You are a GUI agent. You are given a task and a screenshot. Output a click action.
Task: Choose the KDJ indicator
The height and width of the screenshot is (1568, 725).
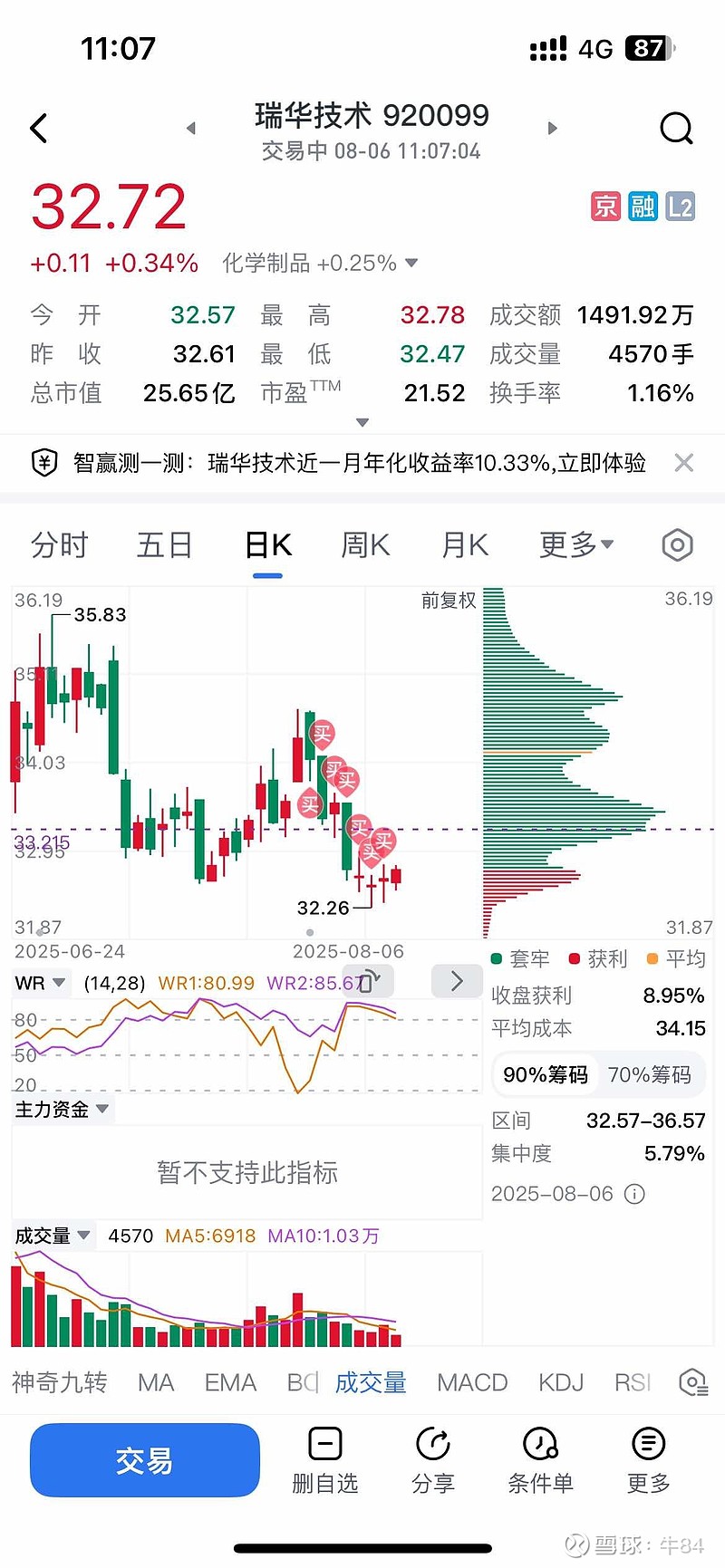click(561, 1382)
